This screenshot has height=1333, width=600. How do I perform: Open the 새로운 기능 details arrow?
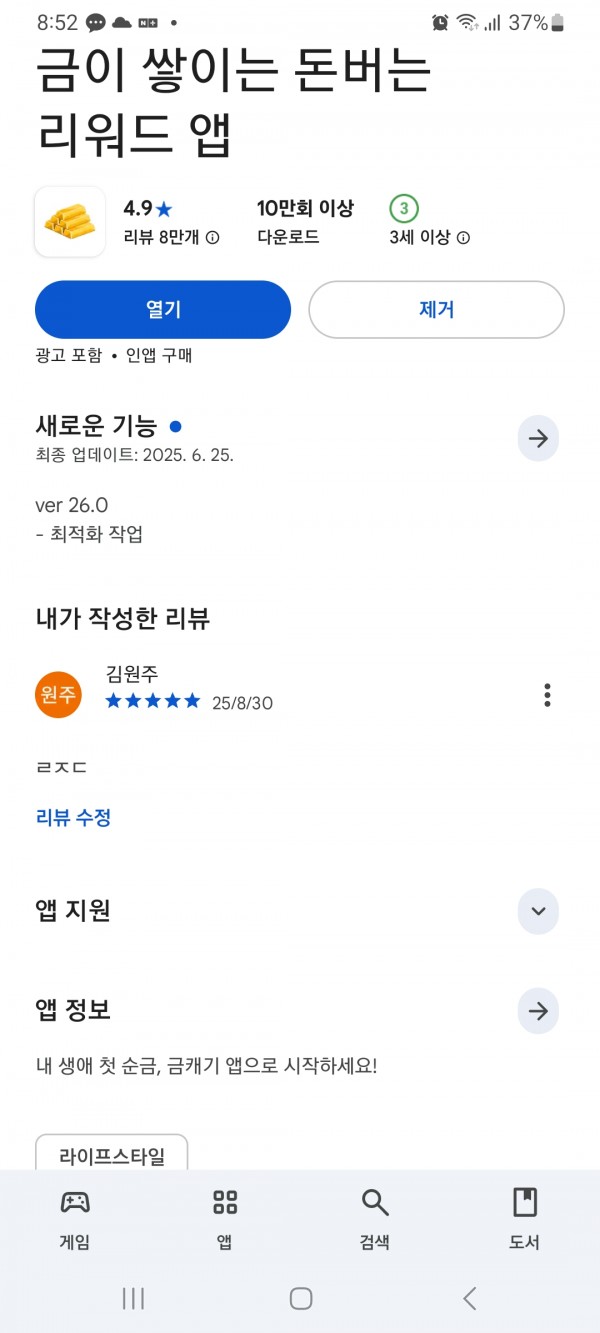tap(538, 438)
